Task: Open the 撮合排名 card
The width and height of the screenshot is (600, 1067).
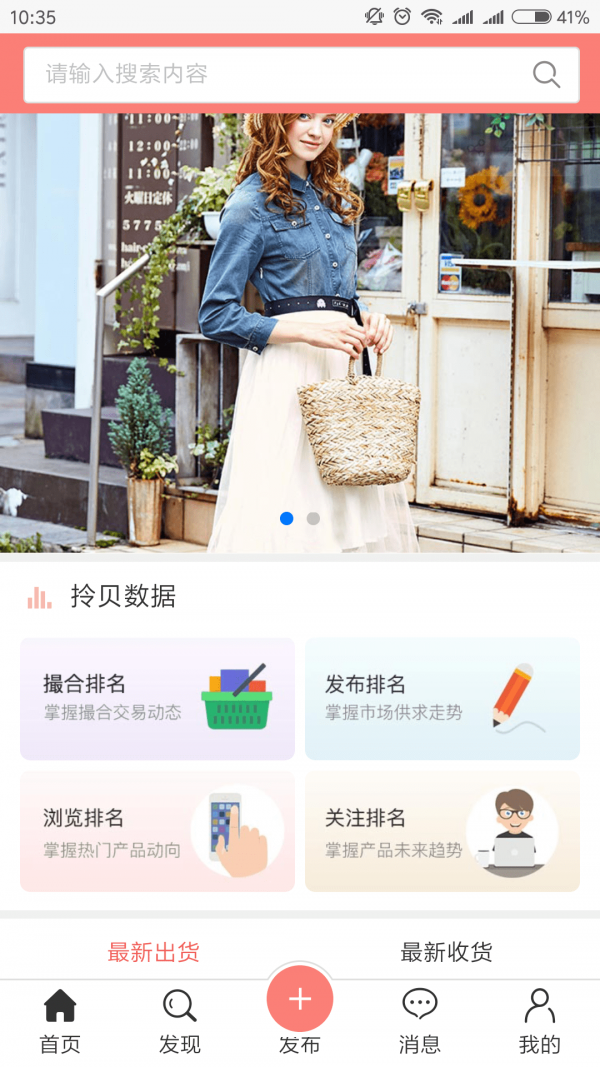Action: [x=157, y=699]
